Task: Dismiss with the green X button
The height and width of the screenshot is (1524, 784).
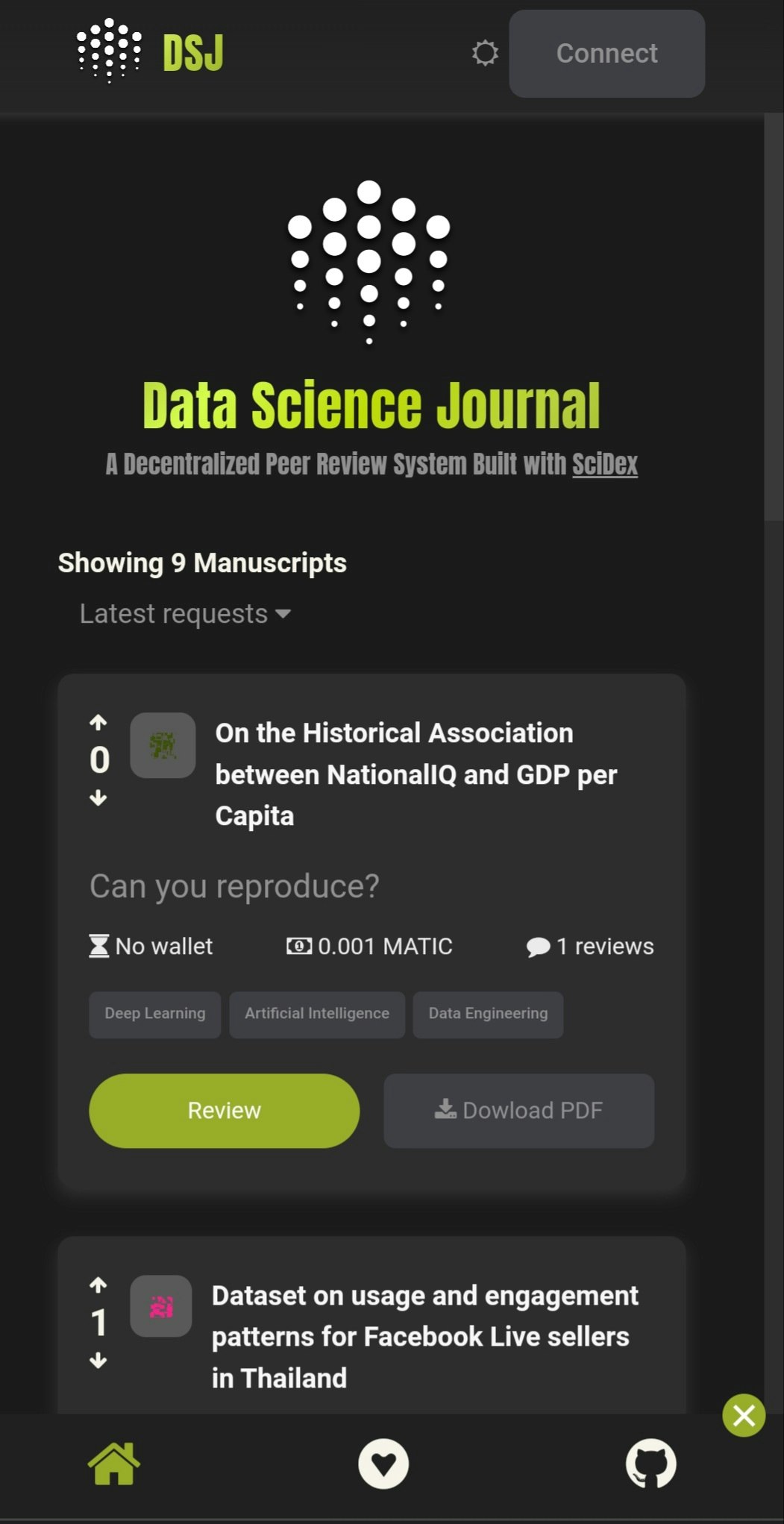Action: click(744, 1415)
